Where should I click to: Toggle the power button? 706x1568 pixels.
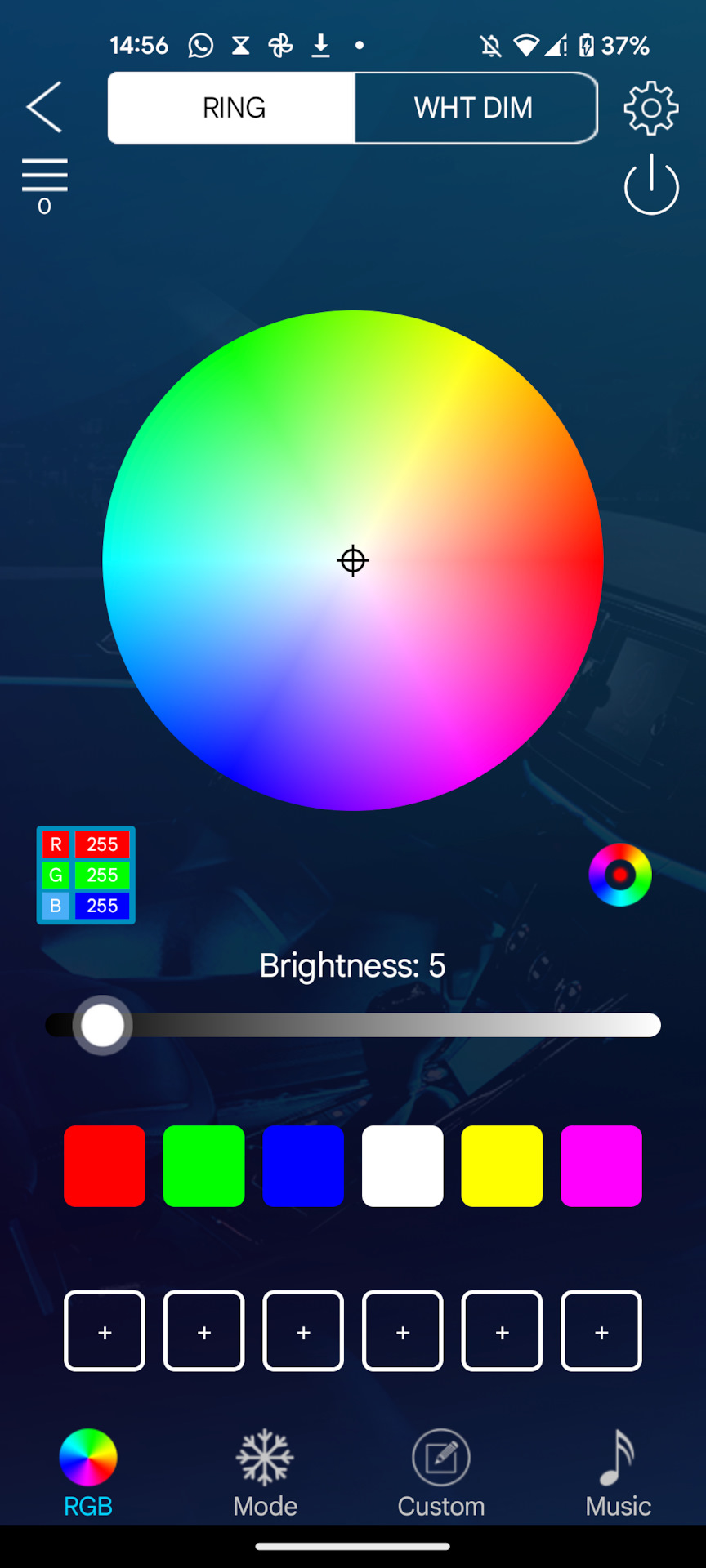point(651,185)
